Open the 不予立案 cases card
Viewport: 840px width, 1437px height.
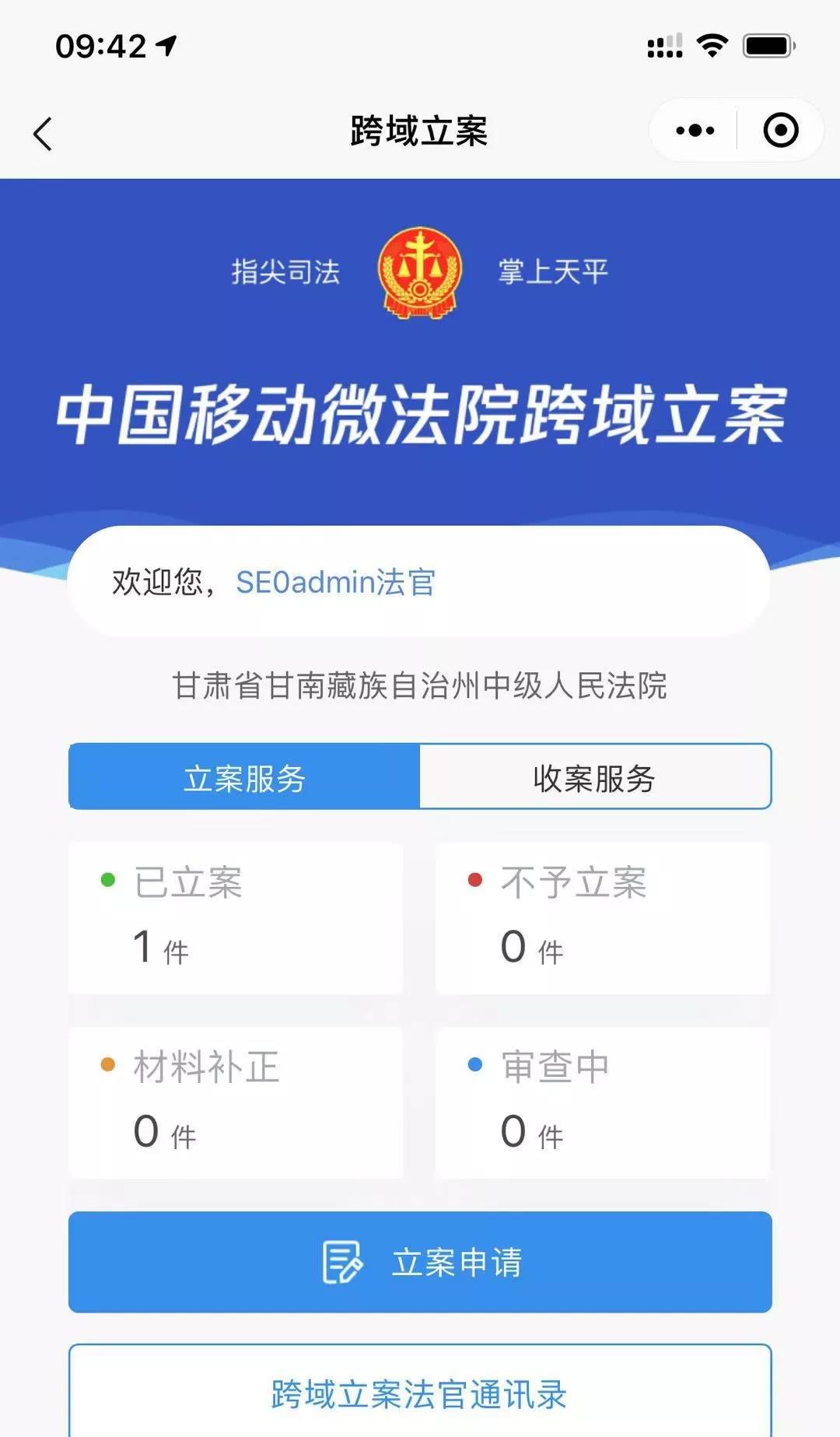pos(603,917)
